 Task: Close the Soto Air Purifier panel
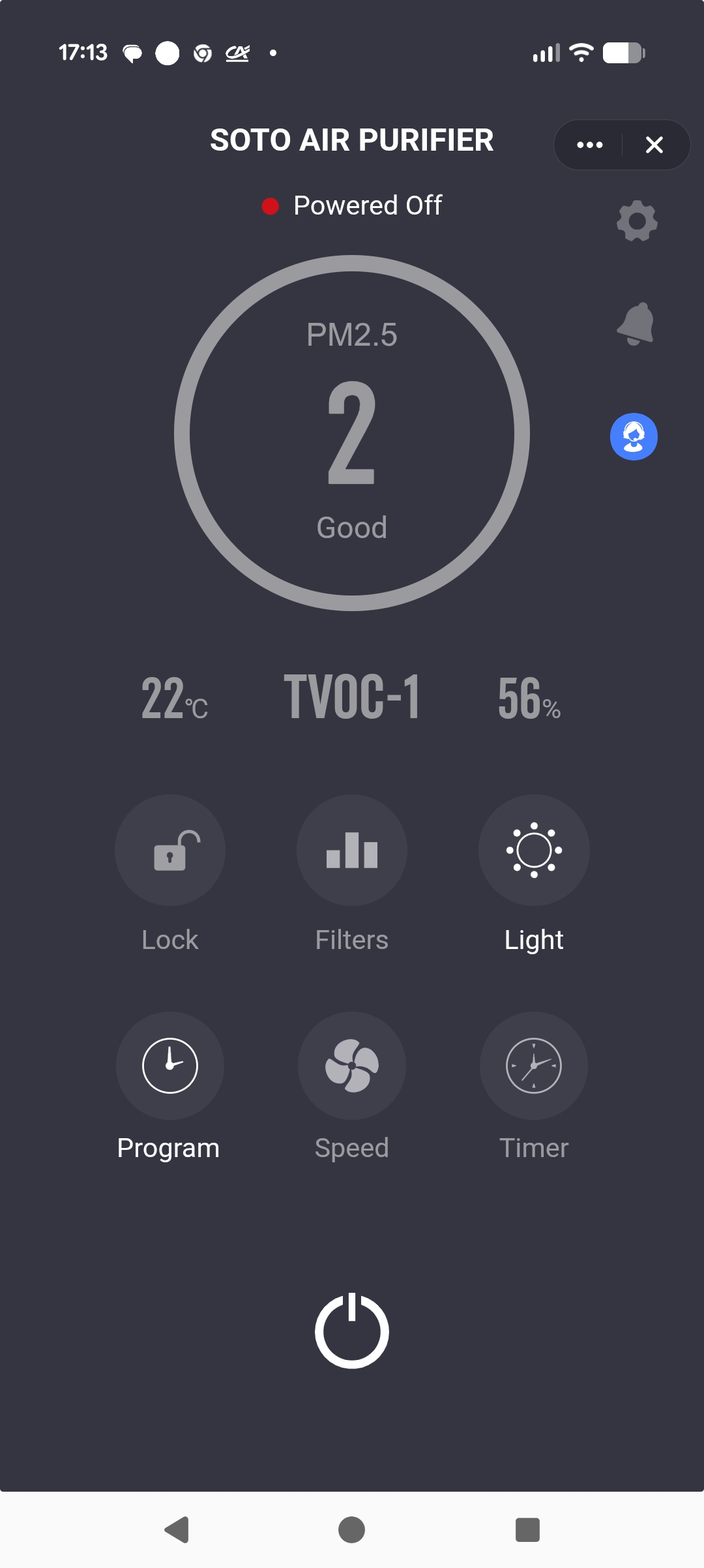point(654,145)
